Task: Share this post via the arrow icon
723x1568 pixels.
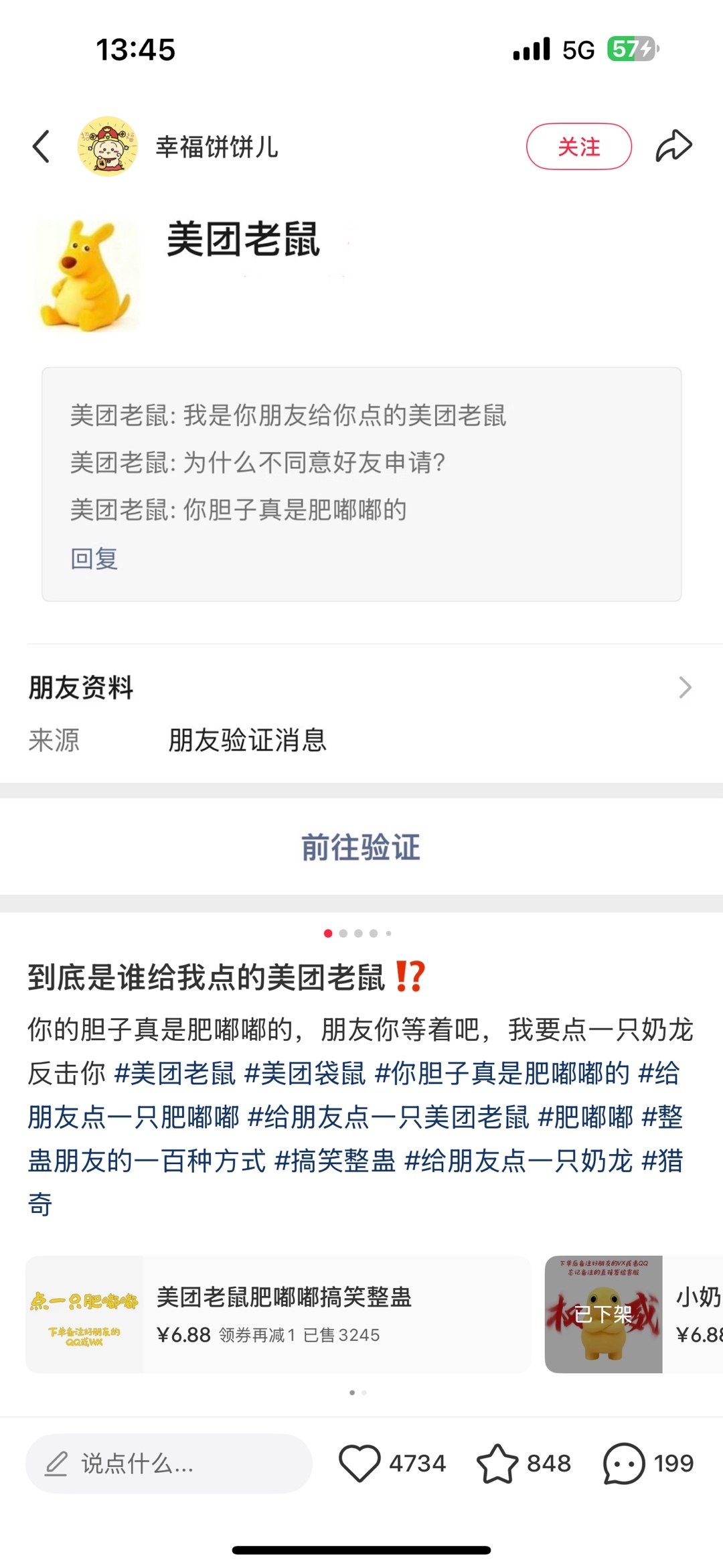Action: [673, 146]
